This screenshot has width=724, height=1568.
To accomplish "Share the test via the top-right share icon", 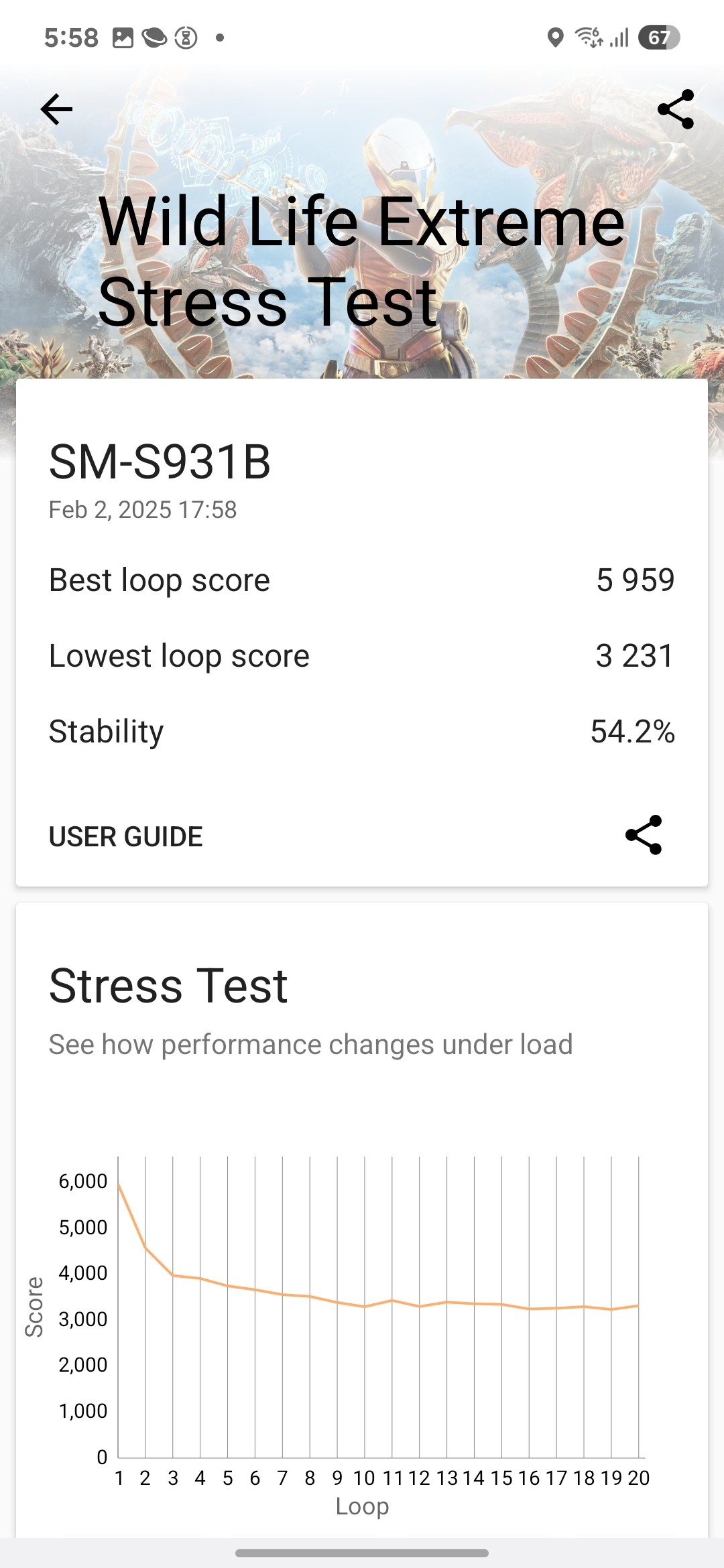I will click(675, 109).
